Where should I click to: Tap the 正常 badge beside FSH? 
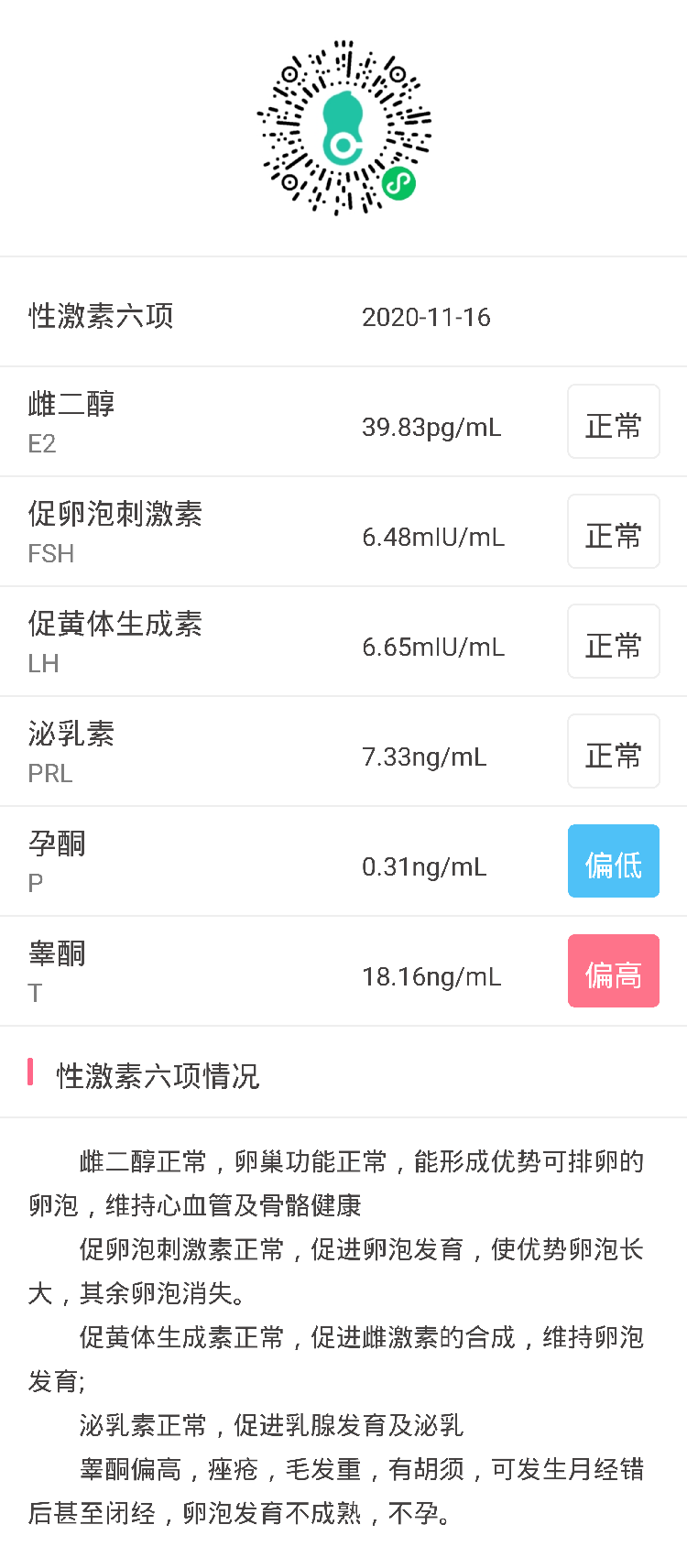[x=613, y=531]
